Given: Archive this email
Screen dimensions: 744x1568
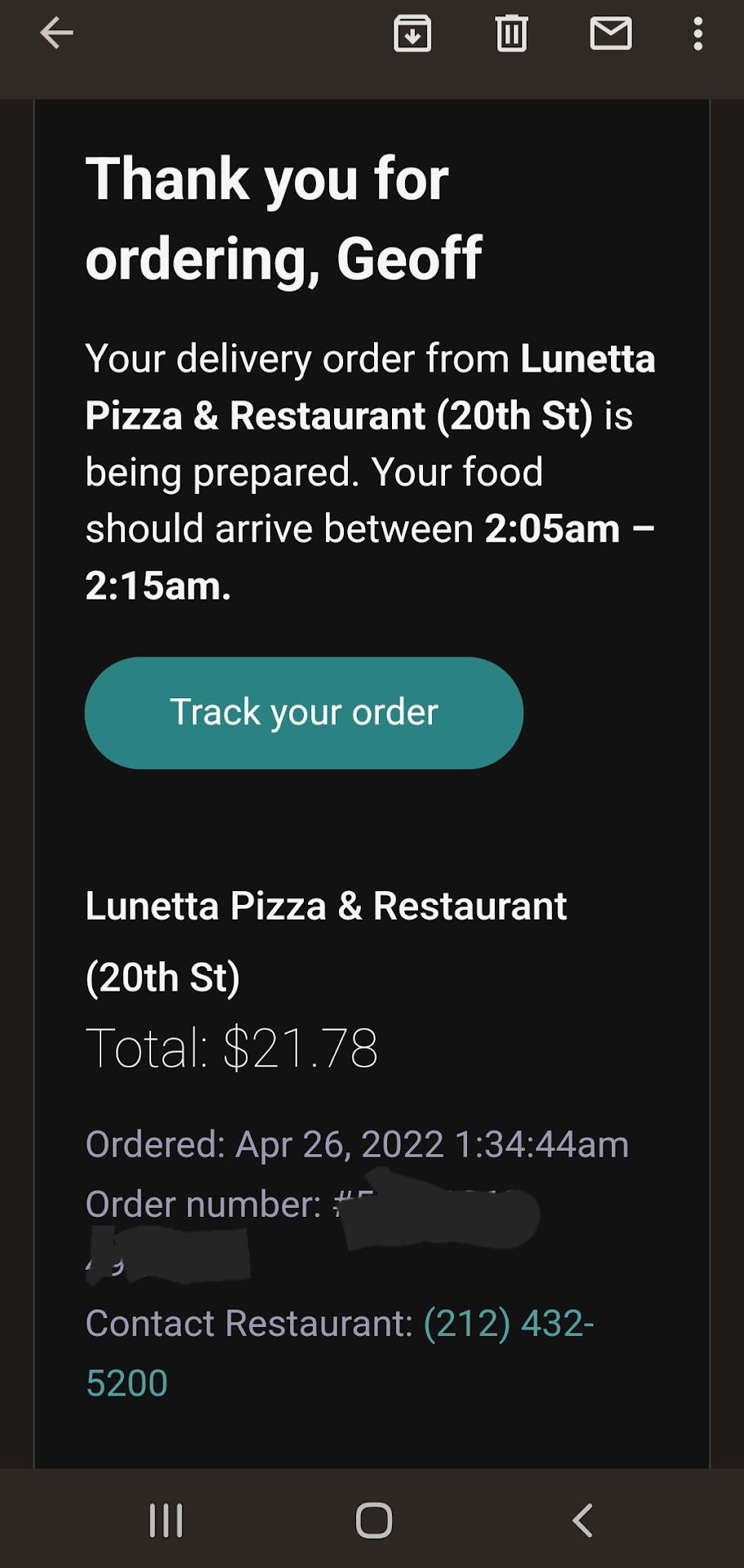Looking at the screenshot, I should coord(412,33).
